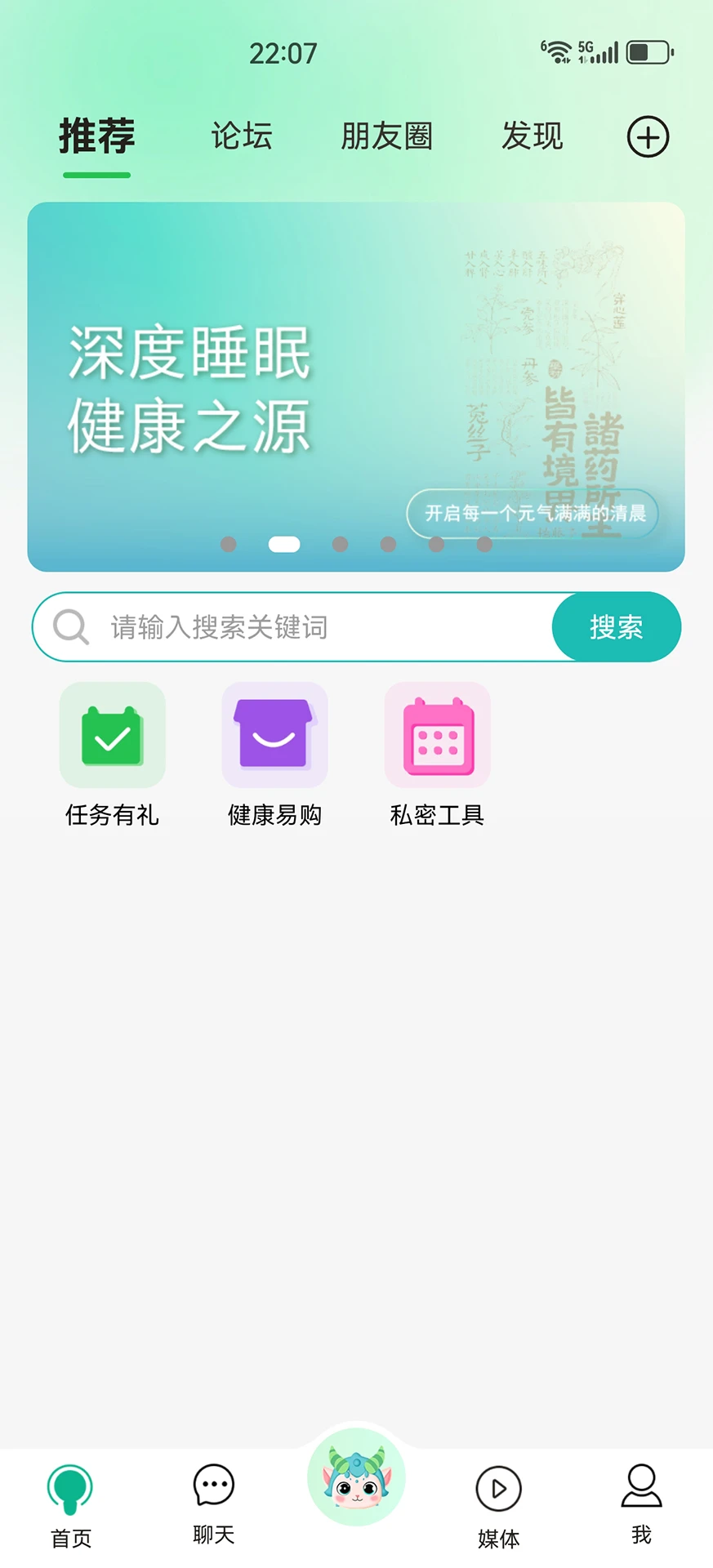Switch to the 朋友圈 moments tab
Screen dimensions: 713x1568
pos(386,136)
